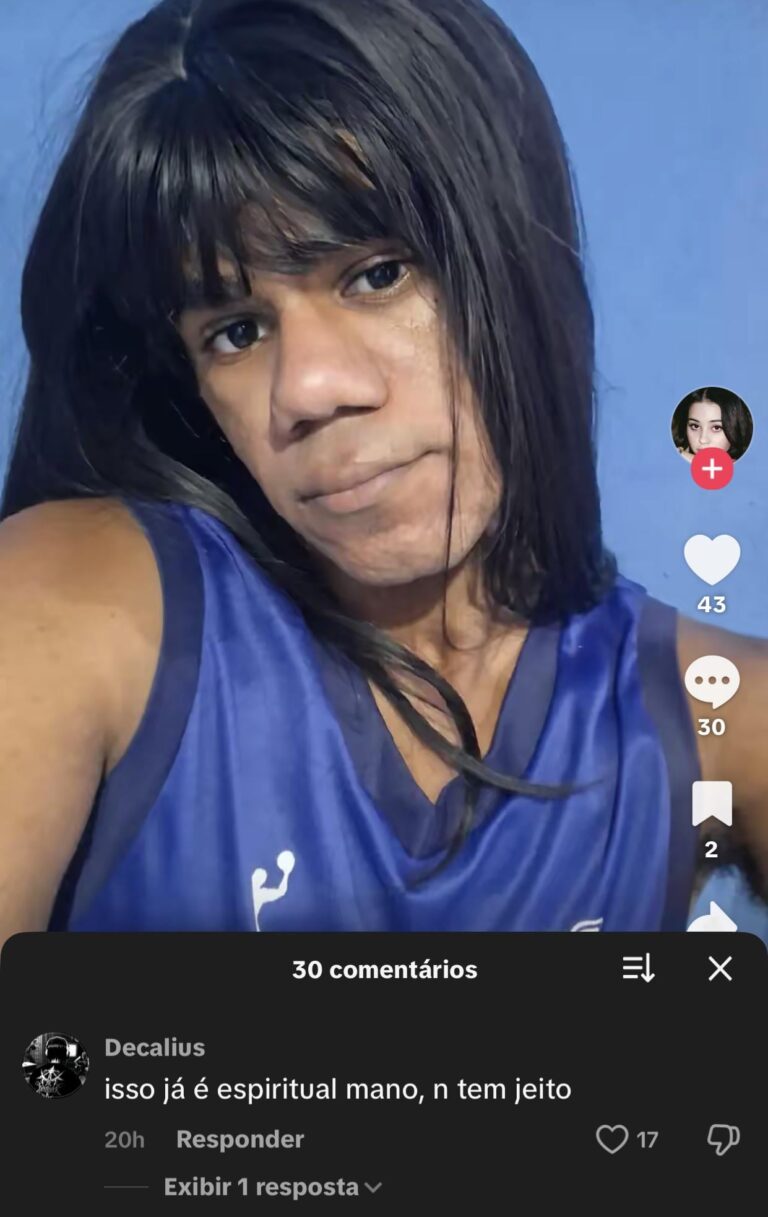
Task: Follow the creator via the plus badge
Action: pyautogui.click(x=712, y=469)
